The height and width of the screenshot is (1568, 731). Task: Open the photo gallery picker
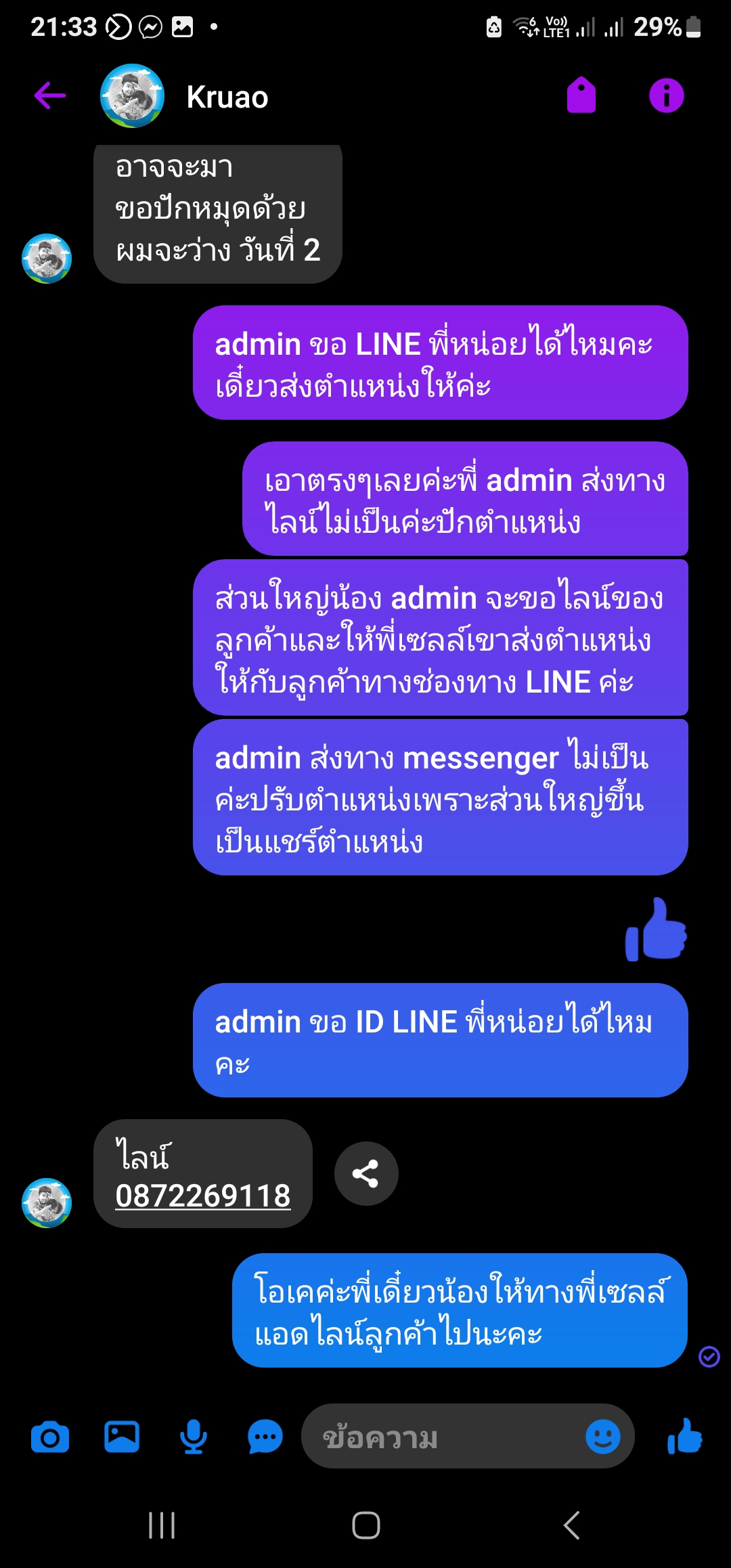[122, 1437]
